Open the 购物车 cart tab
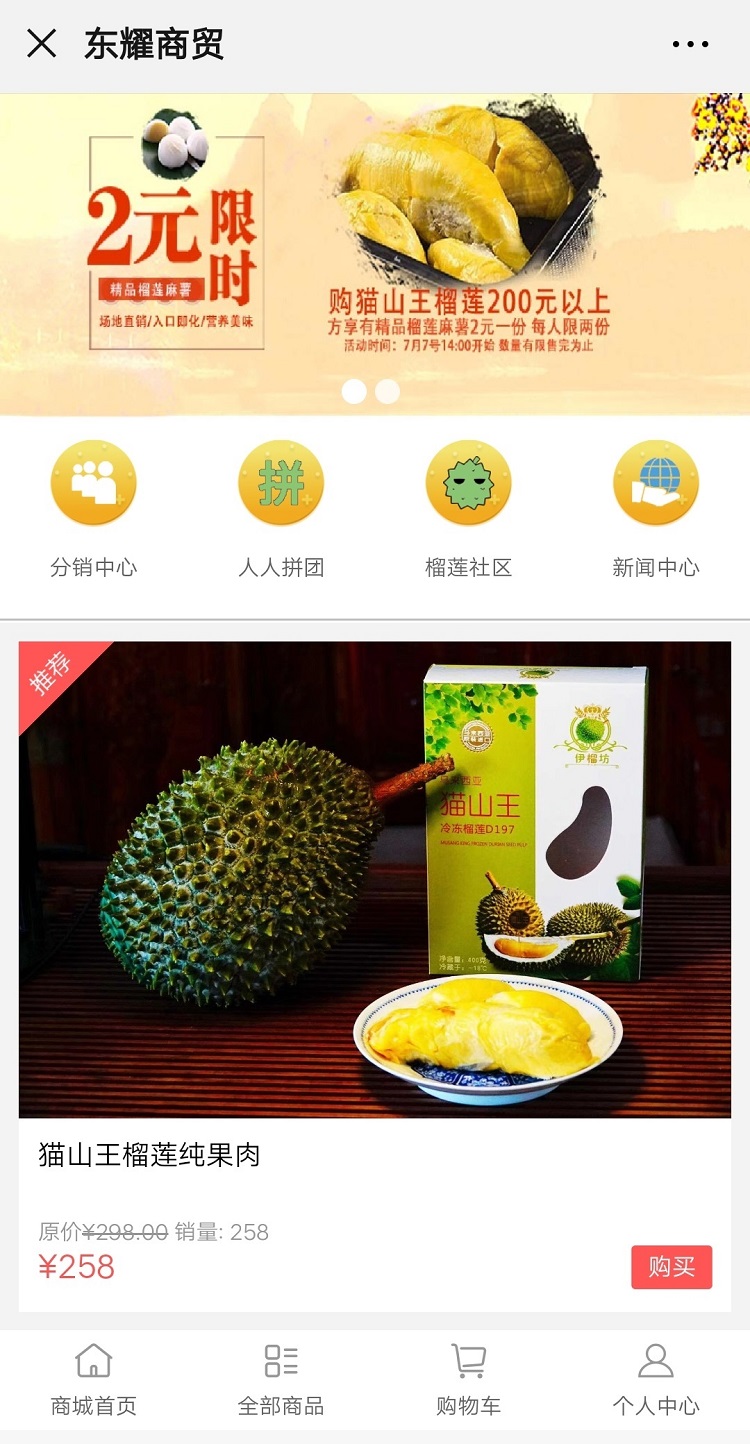Viewport: 750px width, 1444px height. point(468,1380)
